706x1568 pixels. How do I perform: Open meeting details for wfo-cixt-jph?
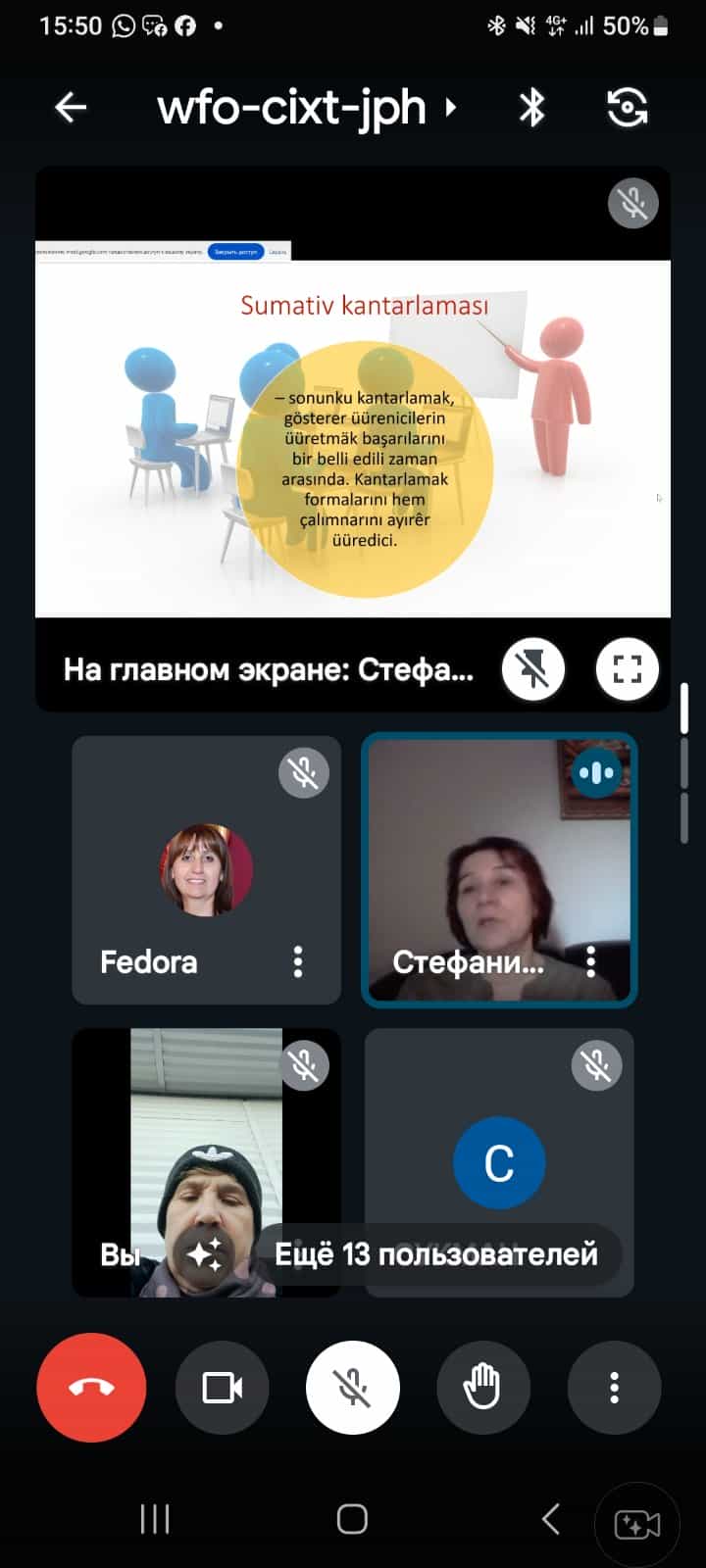point(306,107)
